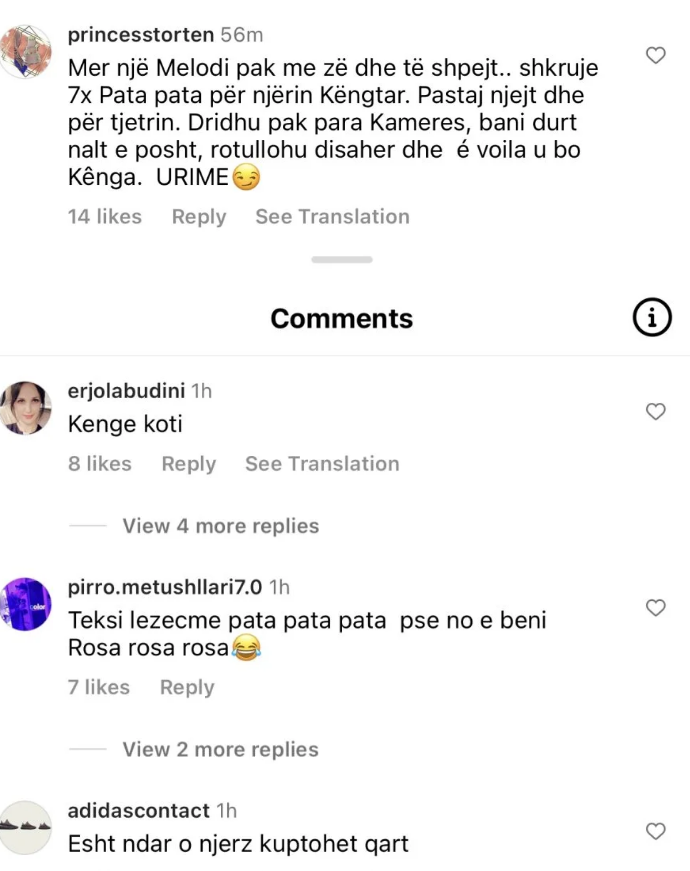690x871 pixels.
Task: Reply to pirro.metushllari7.0's comment
Action: [187, 687]
